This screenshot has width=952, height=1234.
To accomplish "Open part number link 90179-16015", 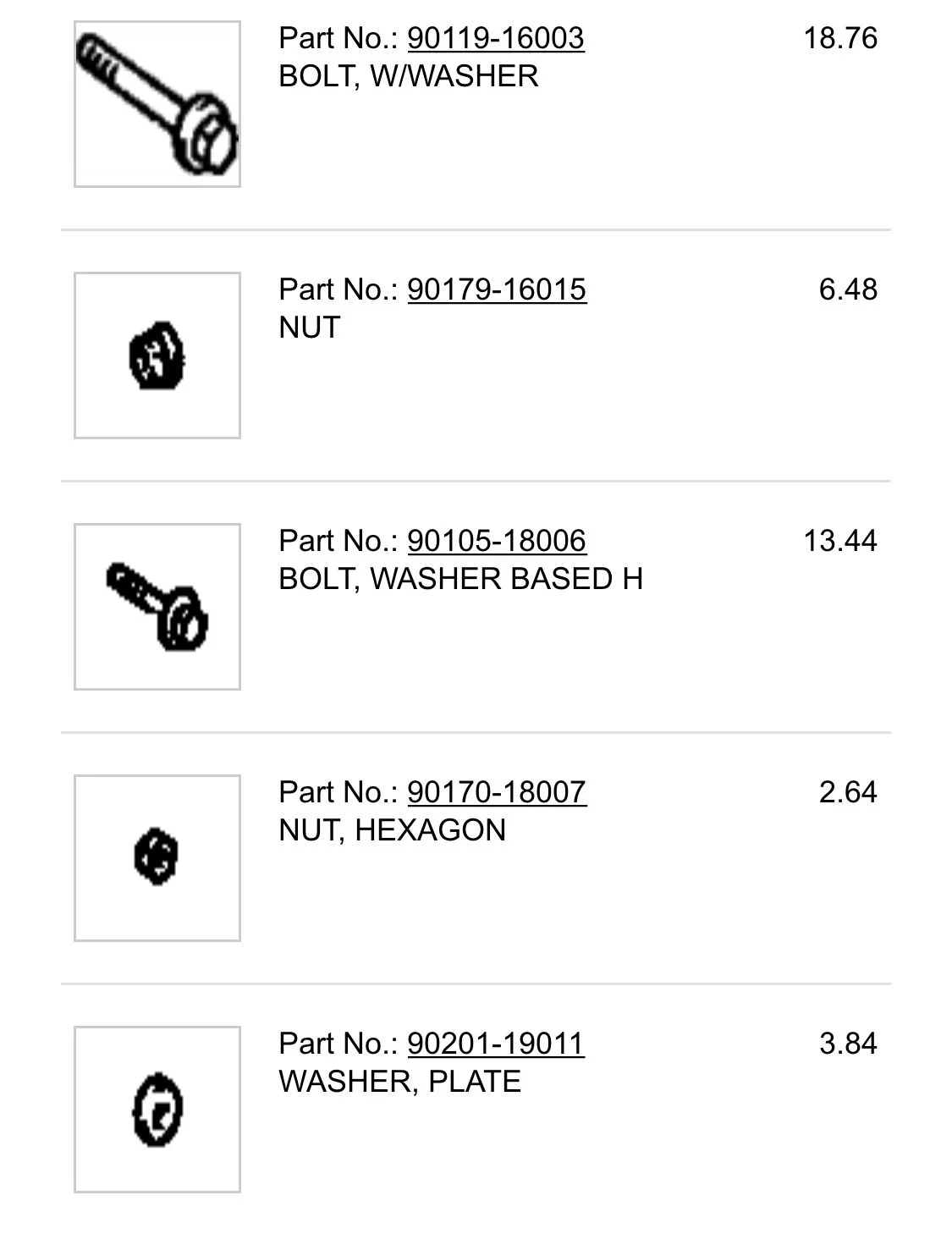I will click(x=497, y=289).
